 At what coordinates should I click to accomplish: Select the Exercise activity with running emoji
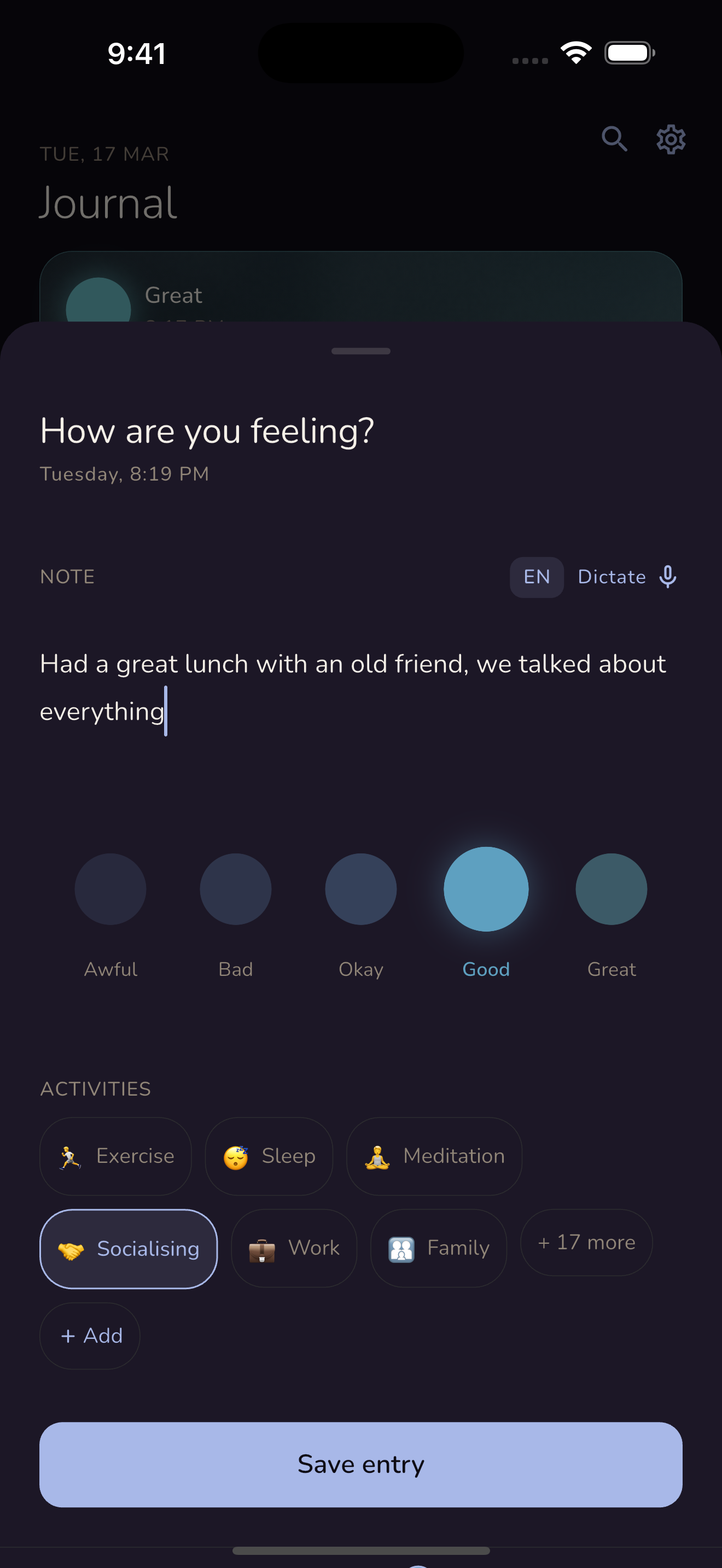click(x=115, y=1155)
